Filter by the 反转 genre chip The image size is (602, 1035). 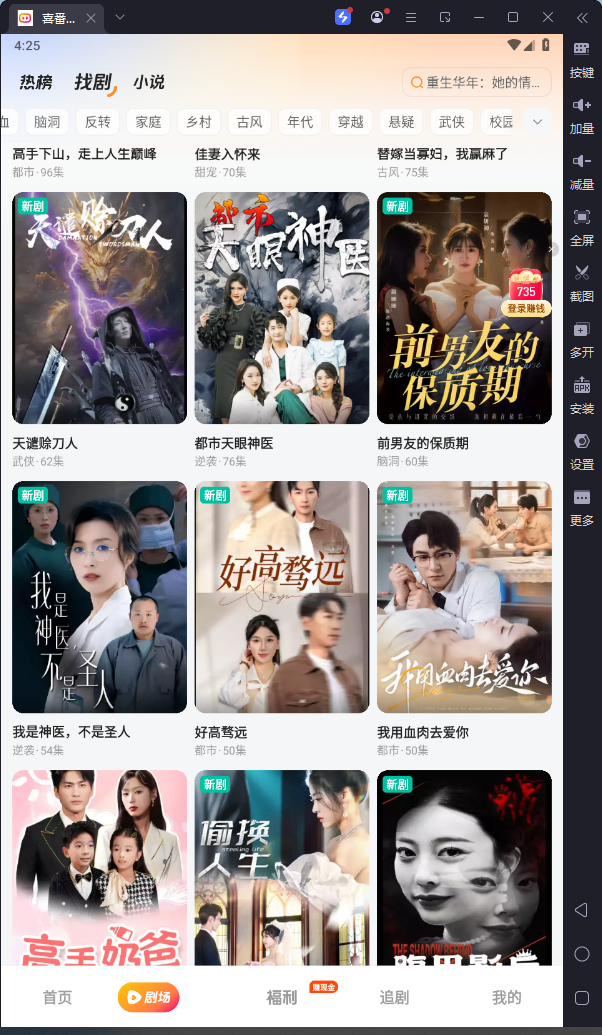(98, 122)
